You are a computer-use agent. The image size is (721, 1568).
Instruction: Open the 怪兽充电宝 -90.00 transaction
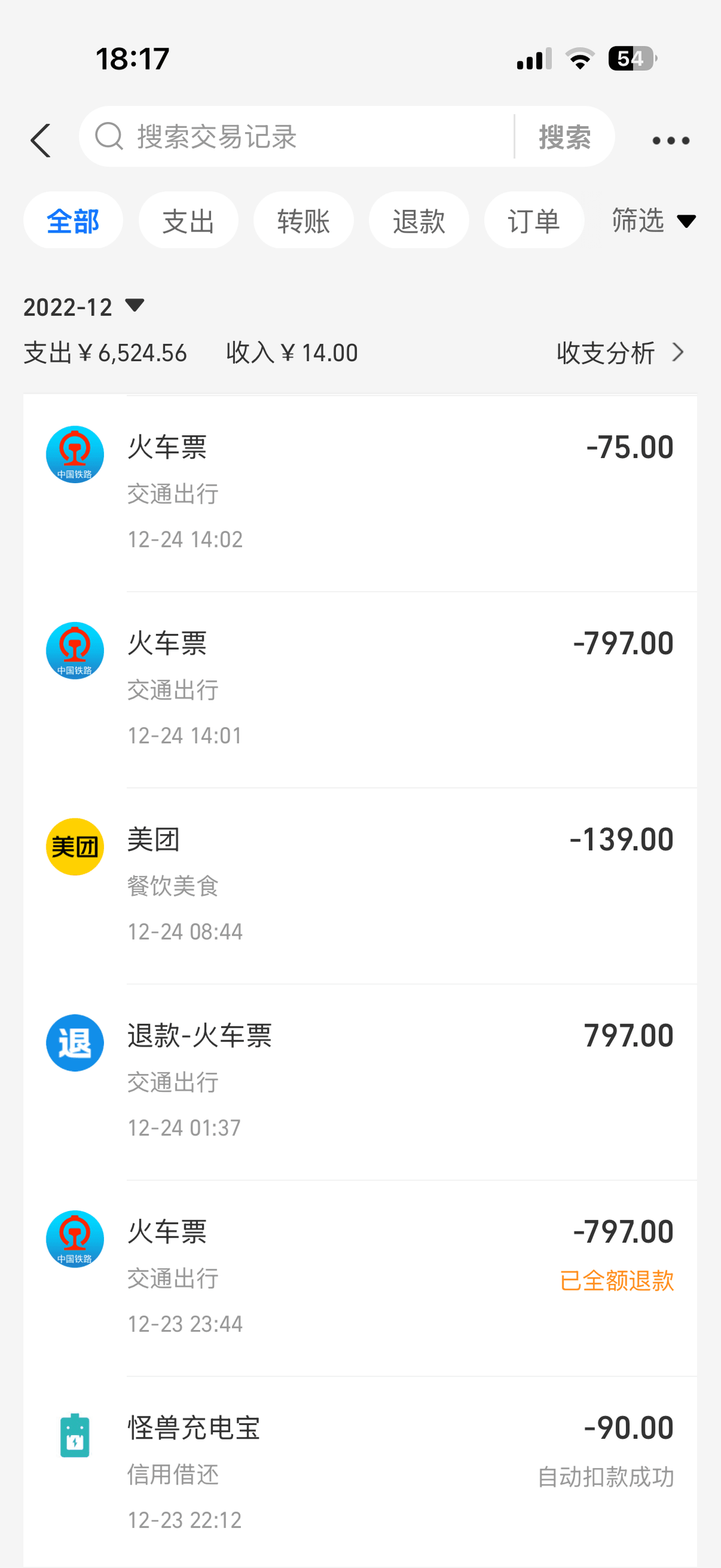click(x=360, y=1472)
